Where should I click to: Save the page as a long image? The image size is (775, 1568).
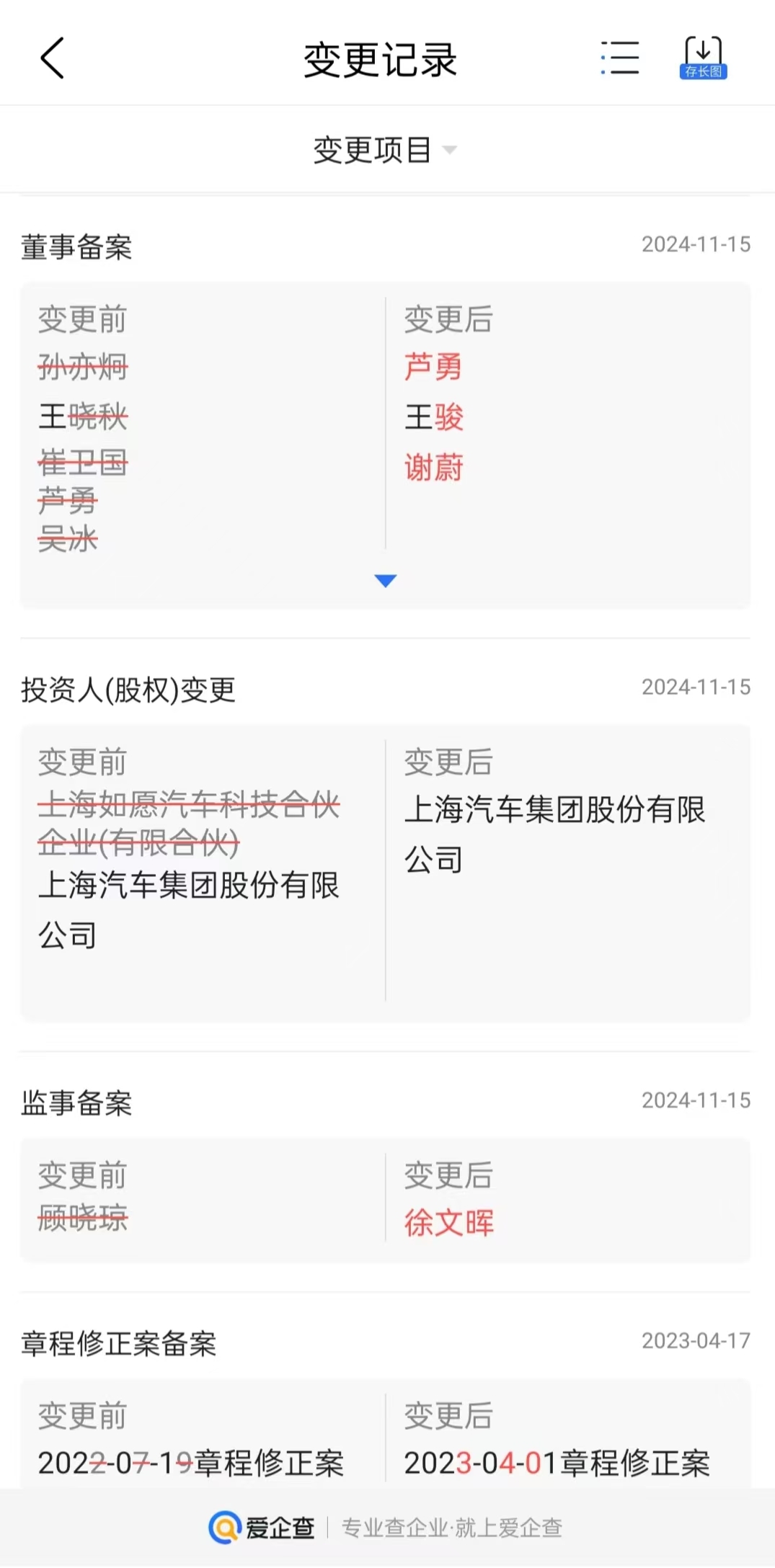(x=703, y=58)
